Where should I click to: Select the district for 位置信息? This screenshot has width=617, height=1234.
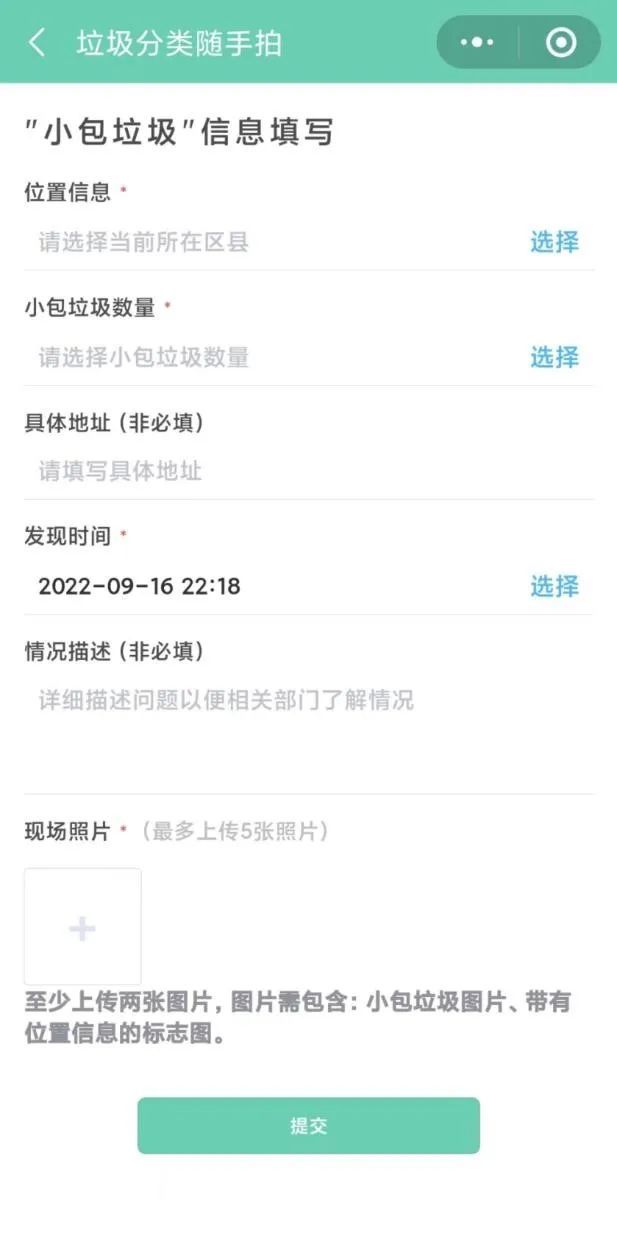coord(554,242)
